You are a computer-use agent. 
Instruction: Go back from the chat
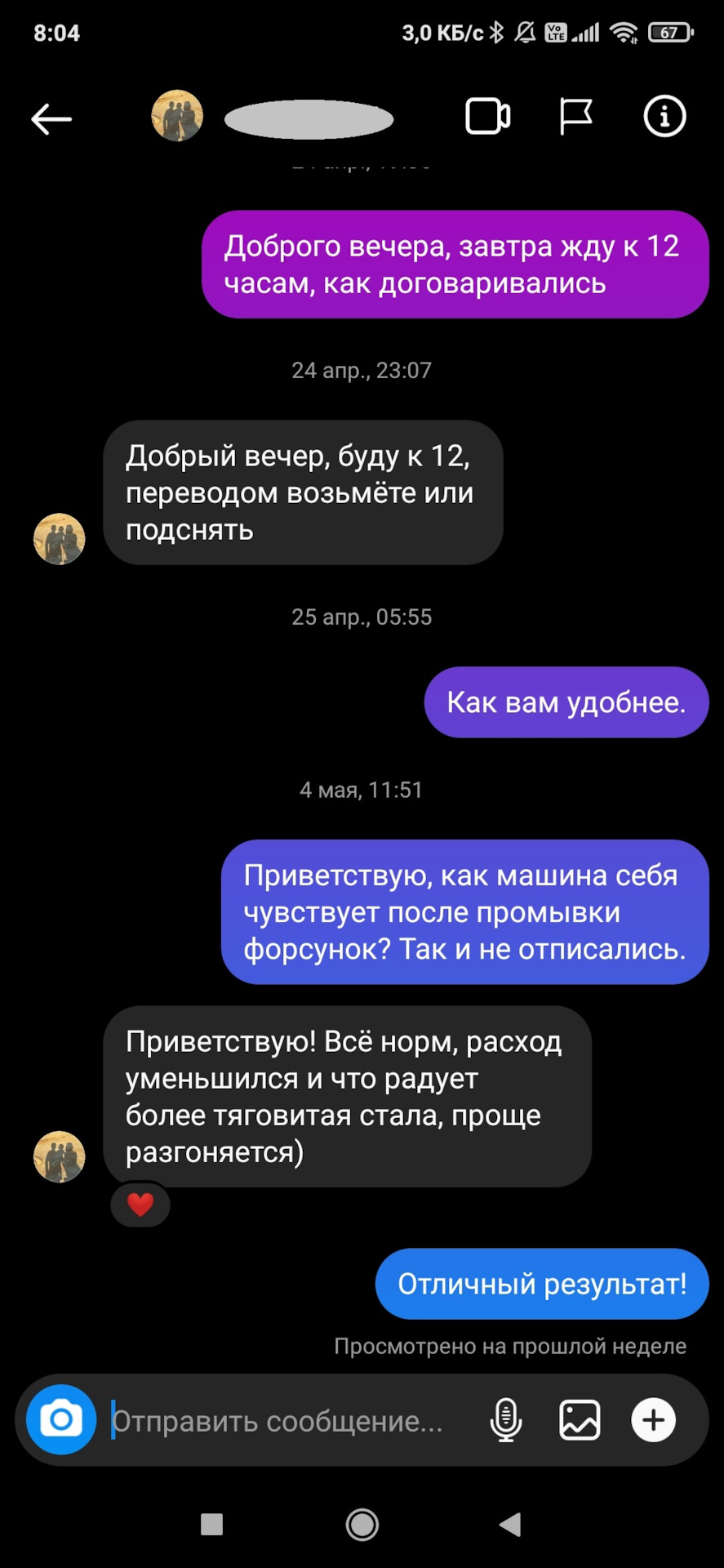[x=51, y=118]
